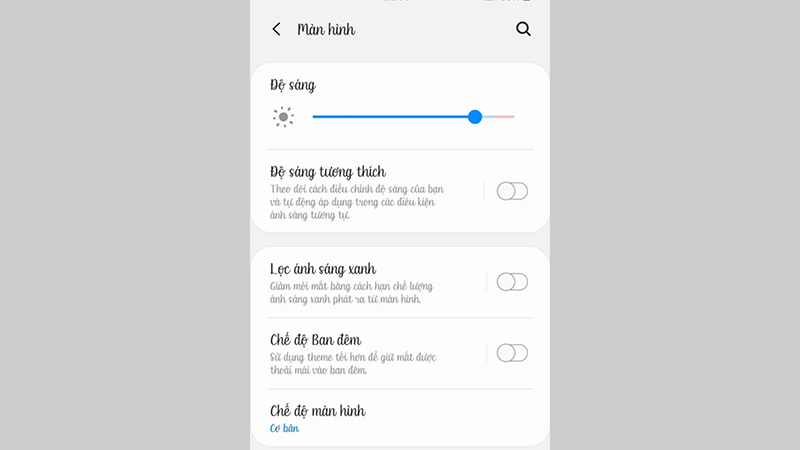Open Lọc ánh sáng xanh details
The height and width of the screenshot is (450, 800).
pos(360,283)
